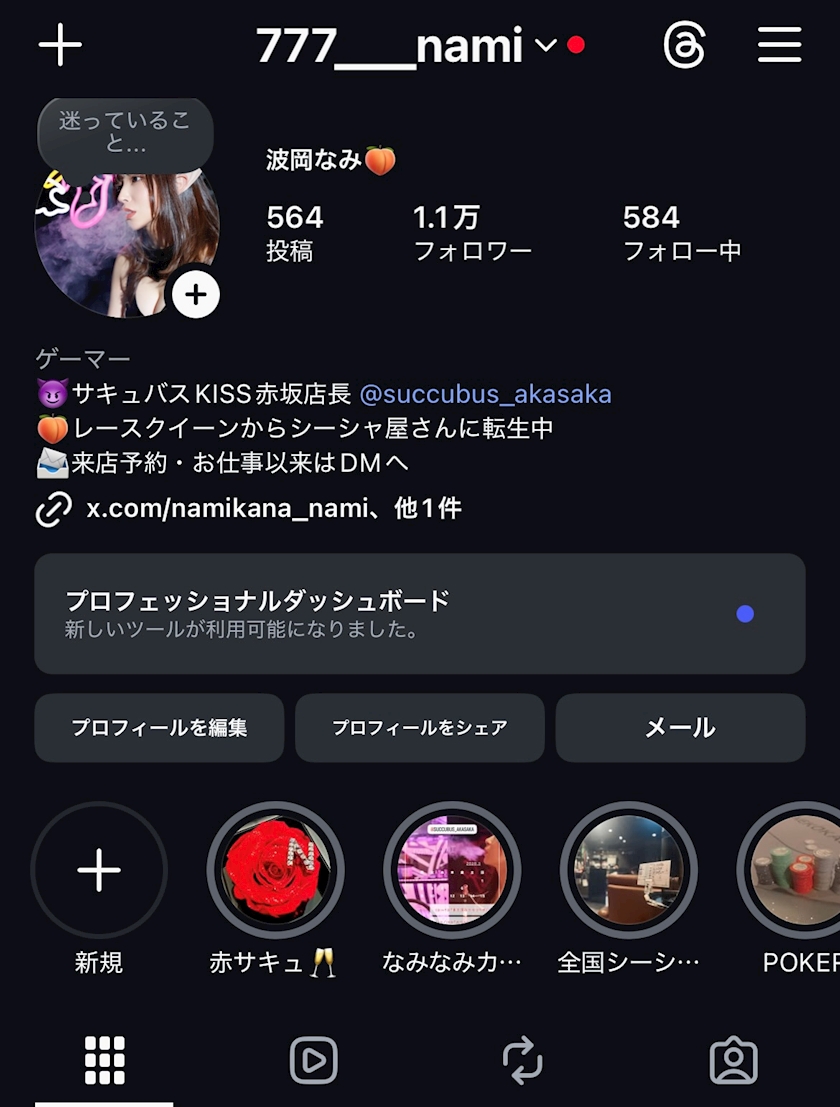Tap プロフィールをシェア button
The image size is (840, 1107).
tap(419, 728)
